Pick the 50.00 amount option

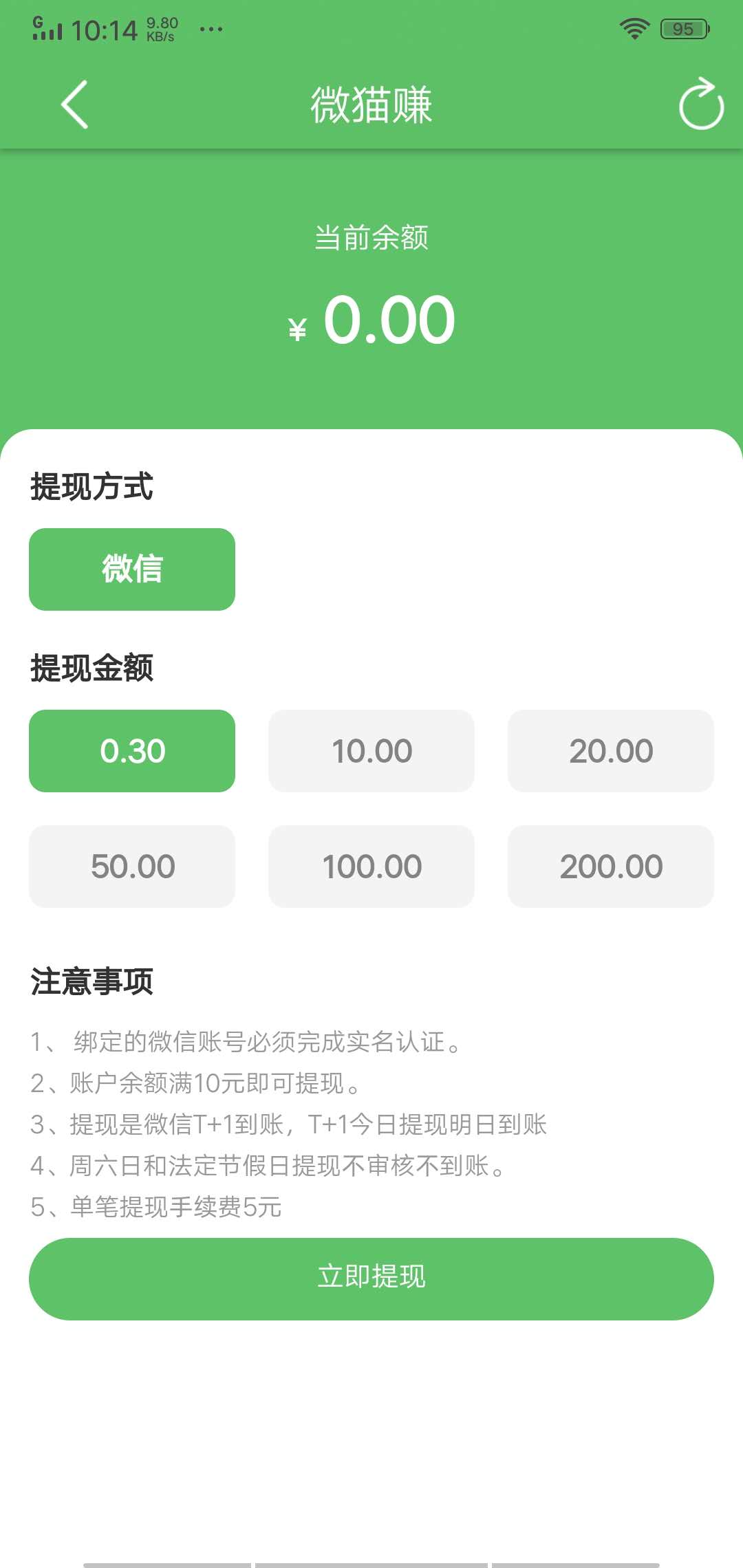[131, 866]
